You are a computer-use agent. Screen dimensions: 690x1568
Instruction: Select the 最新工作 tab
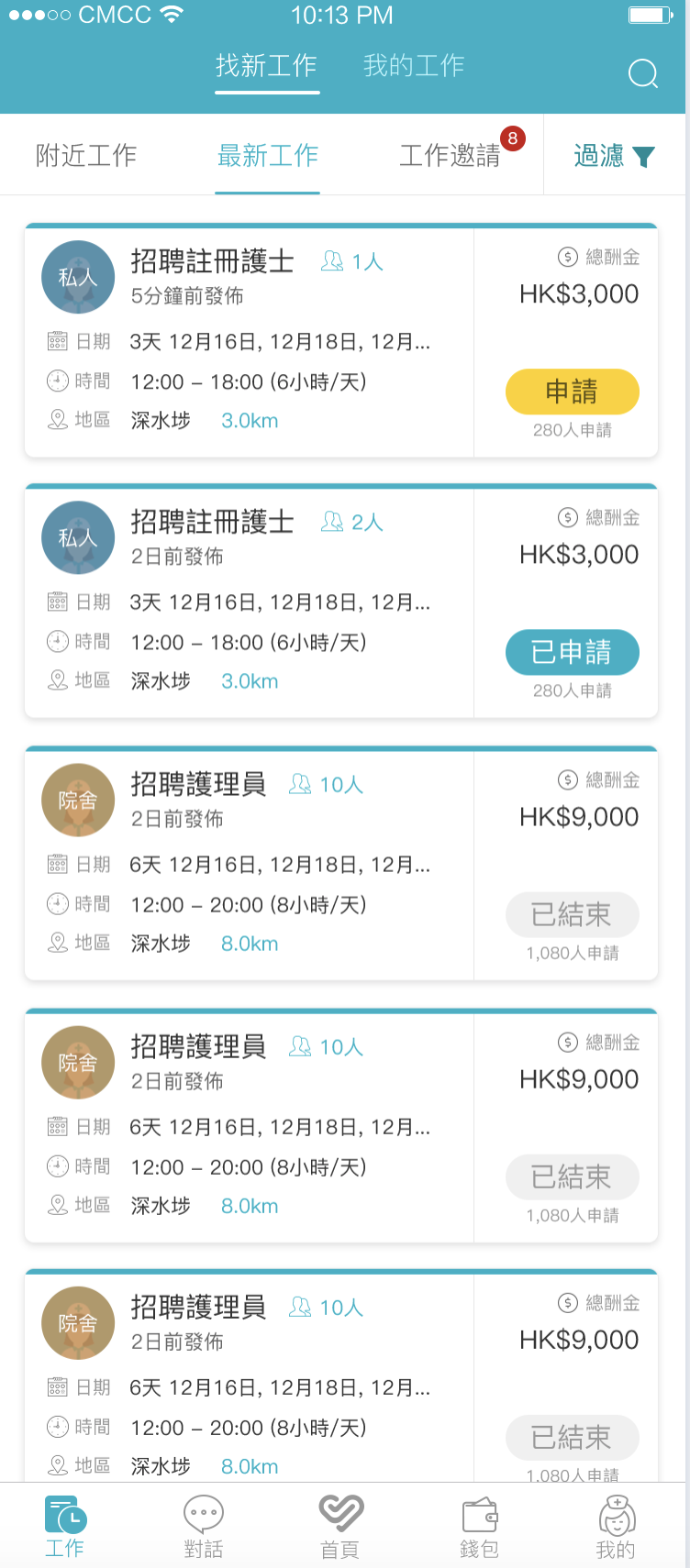pyautogui.click(x=268, y=156)
